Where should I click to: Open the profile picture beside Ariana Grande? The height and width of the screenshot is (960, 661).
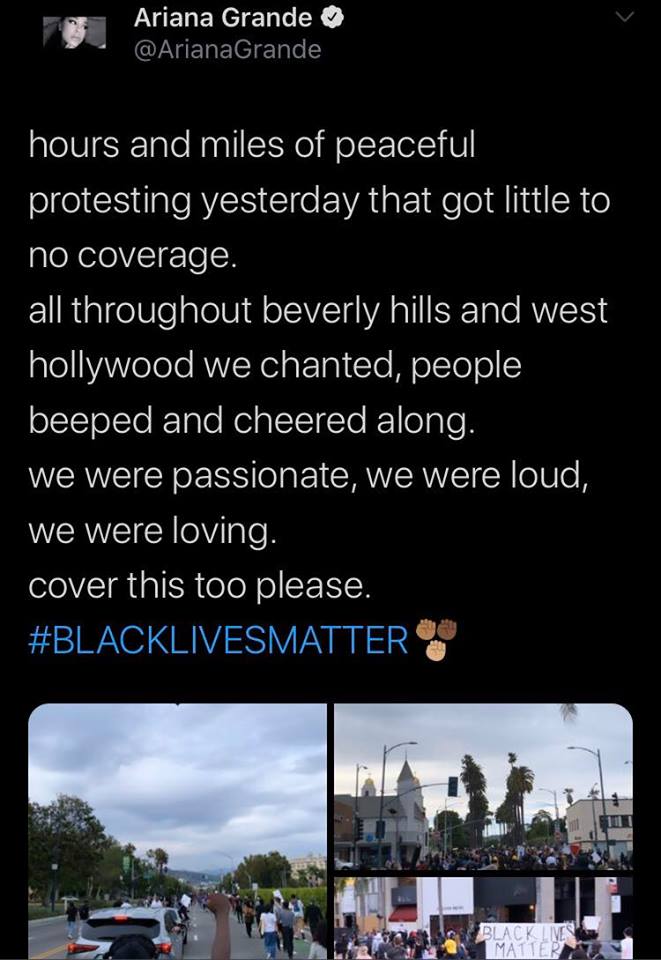click(74, 33)
